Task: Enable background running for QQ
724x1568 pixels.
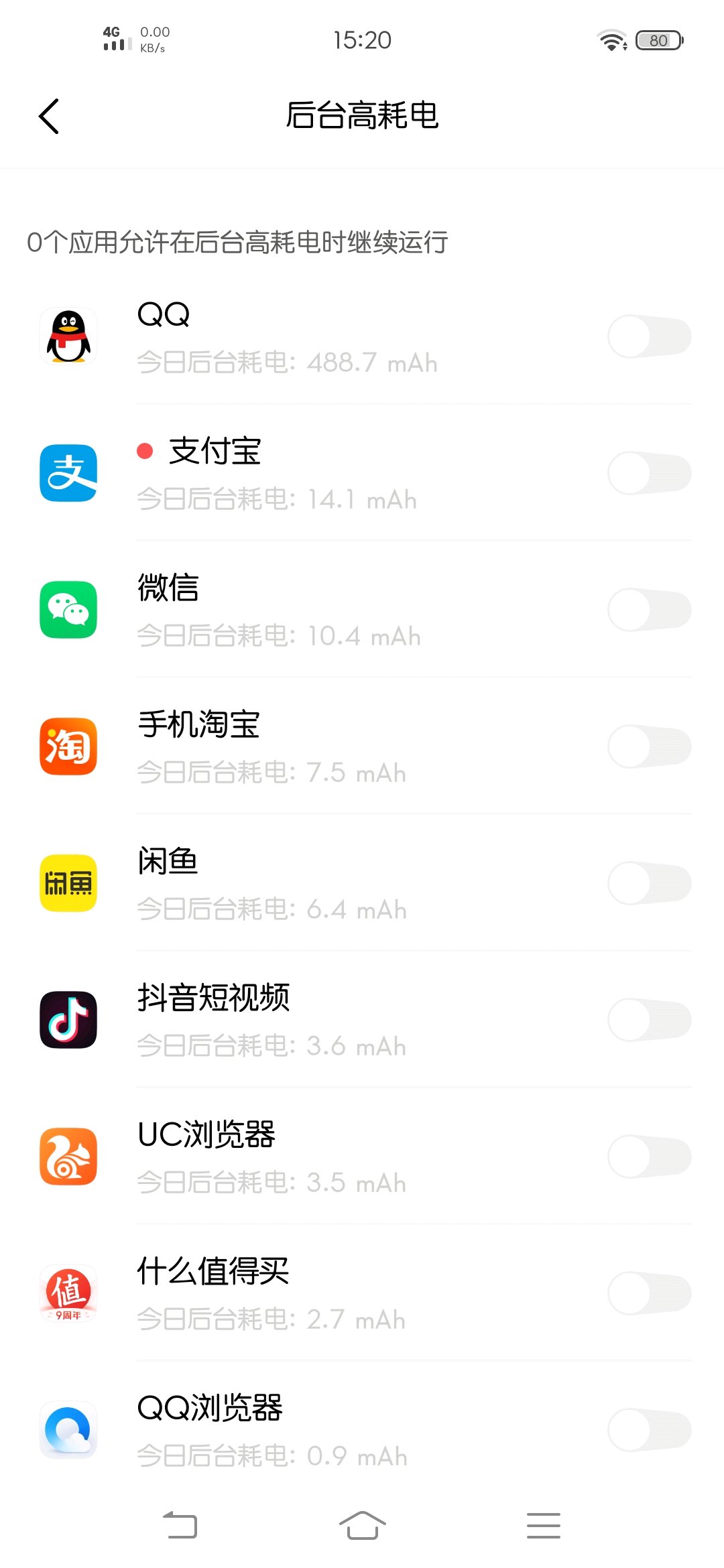Action: point(649,336)
